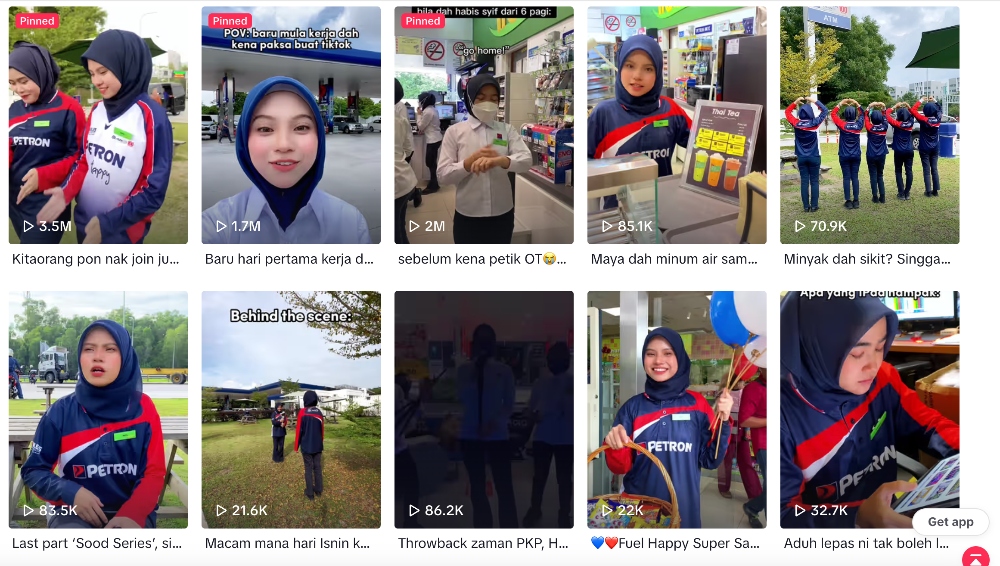Open the video 'Minyak dah sikit? Singga'

[870, 125]
